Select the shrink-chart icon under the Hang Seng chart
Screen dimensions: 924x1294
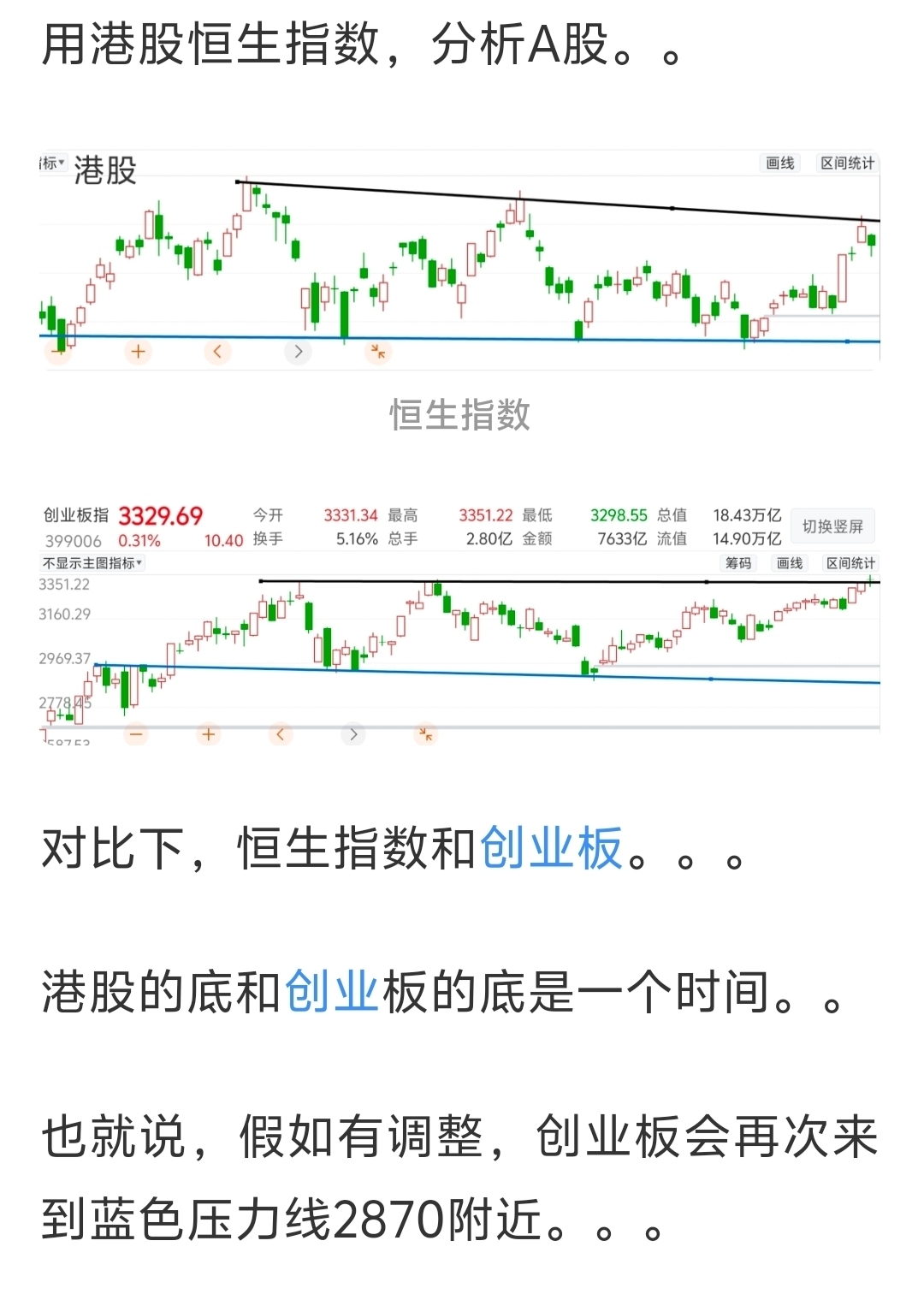[x=377, y=351]
